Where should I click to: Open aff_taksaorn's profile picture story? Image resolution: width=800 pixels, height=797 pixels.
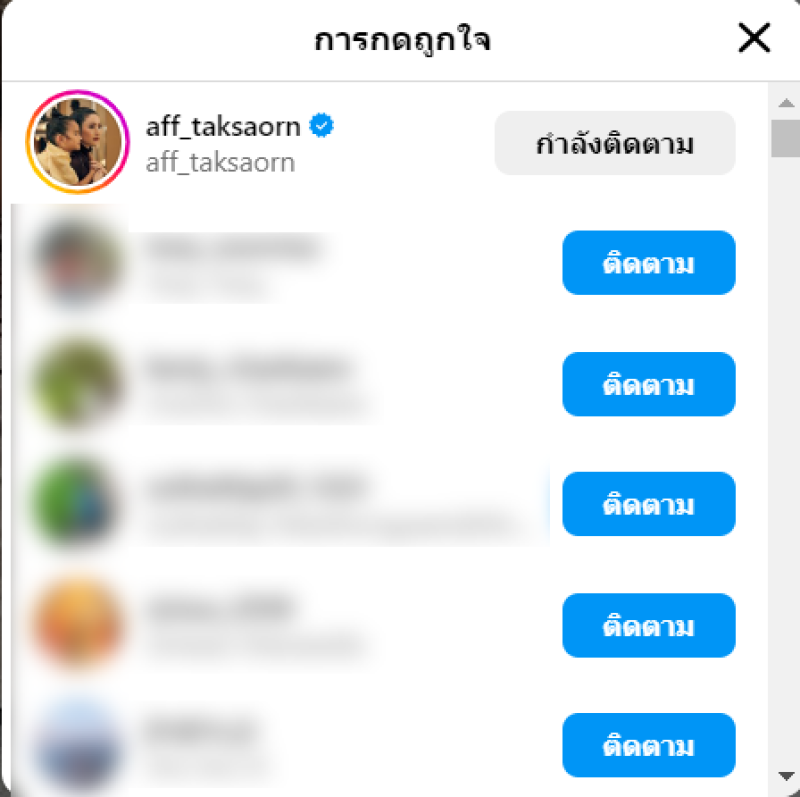pos(77,141)
